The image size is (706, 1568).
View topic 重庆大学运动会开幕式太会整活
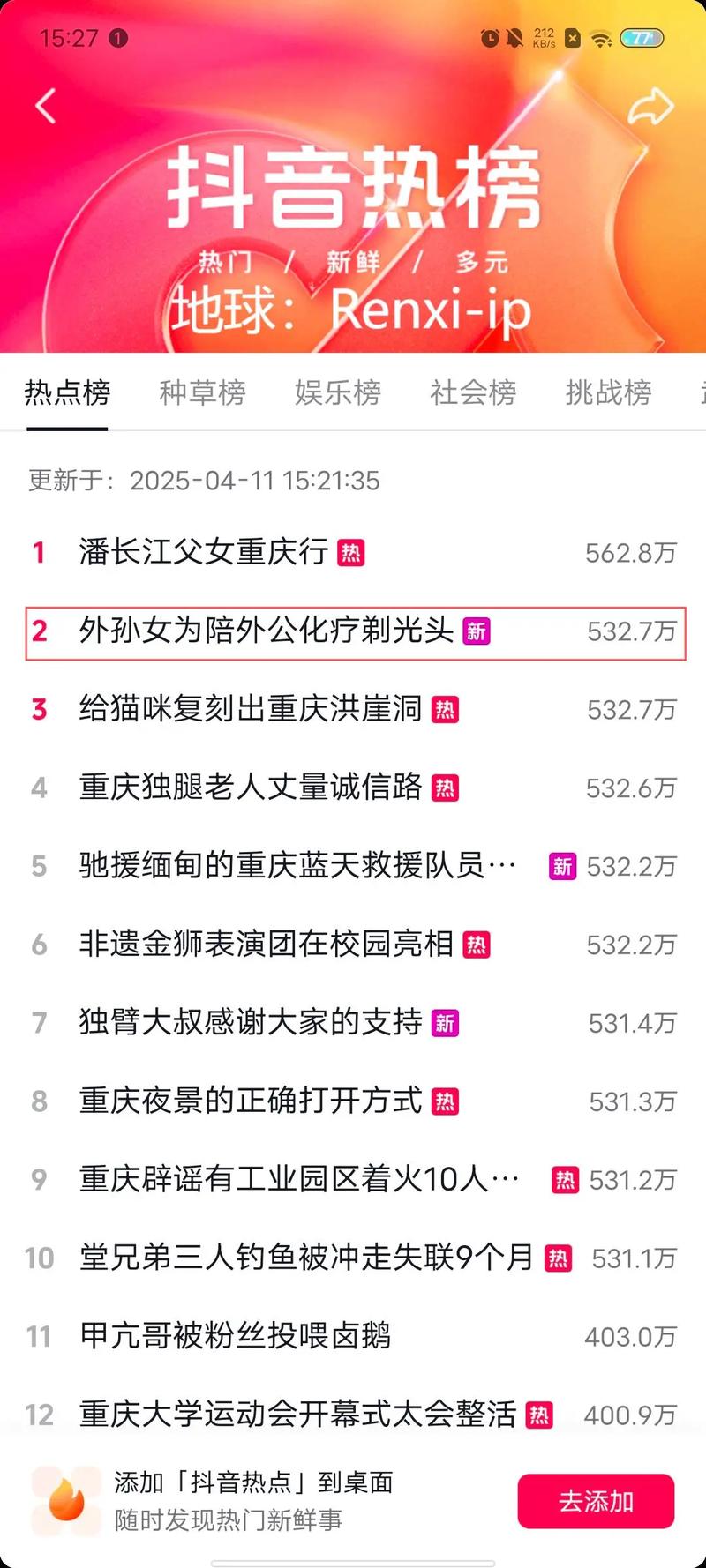pos(297,1415)
